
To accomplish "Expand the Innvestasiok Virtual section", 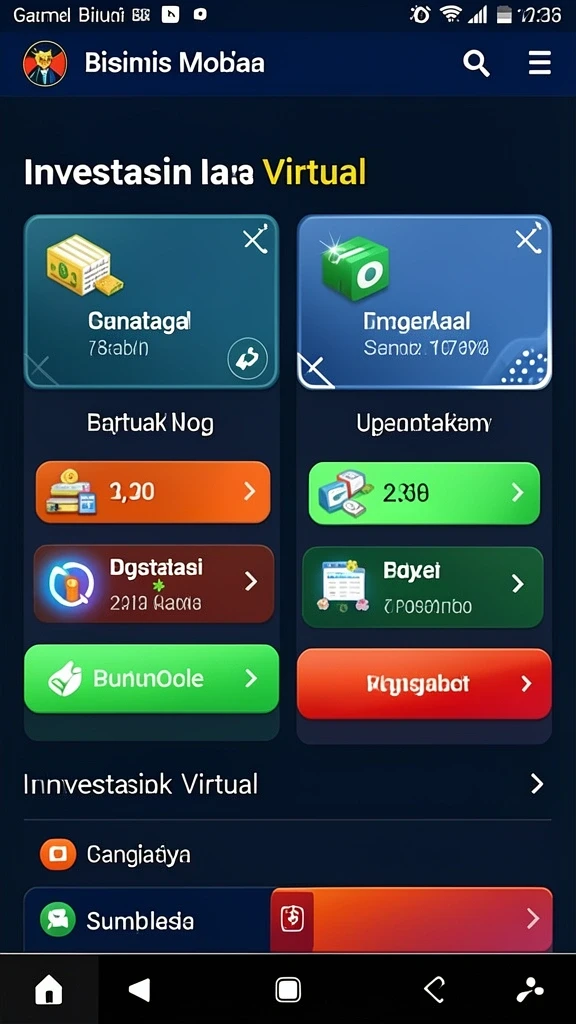I will (287, 784).
